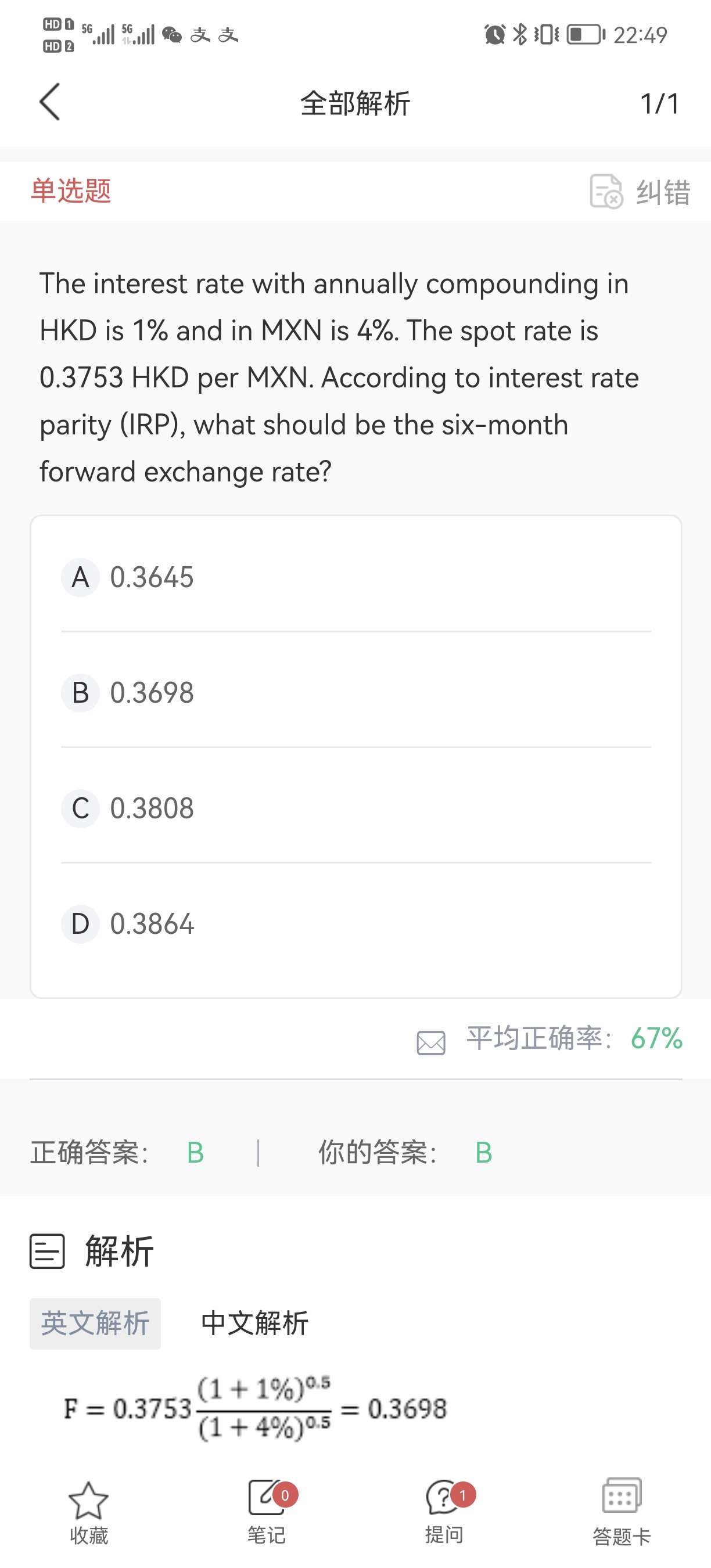Add this question to 收藏 favorites
711x1568 pixels.
[89, 1512]
